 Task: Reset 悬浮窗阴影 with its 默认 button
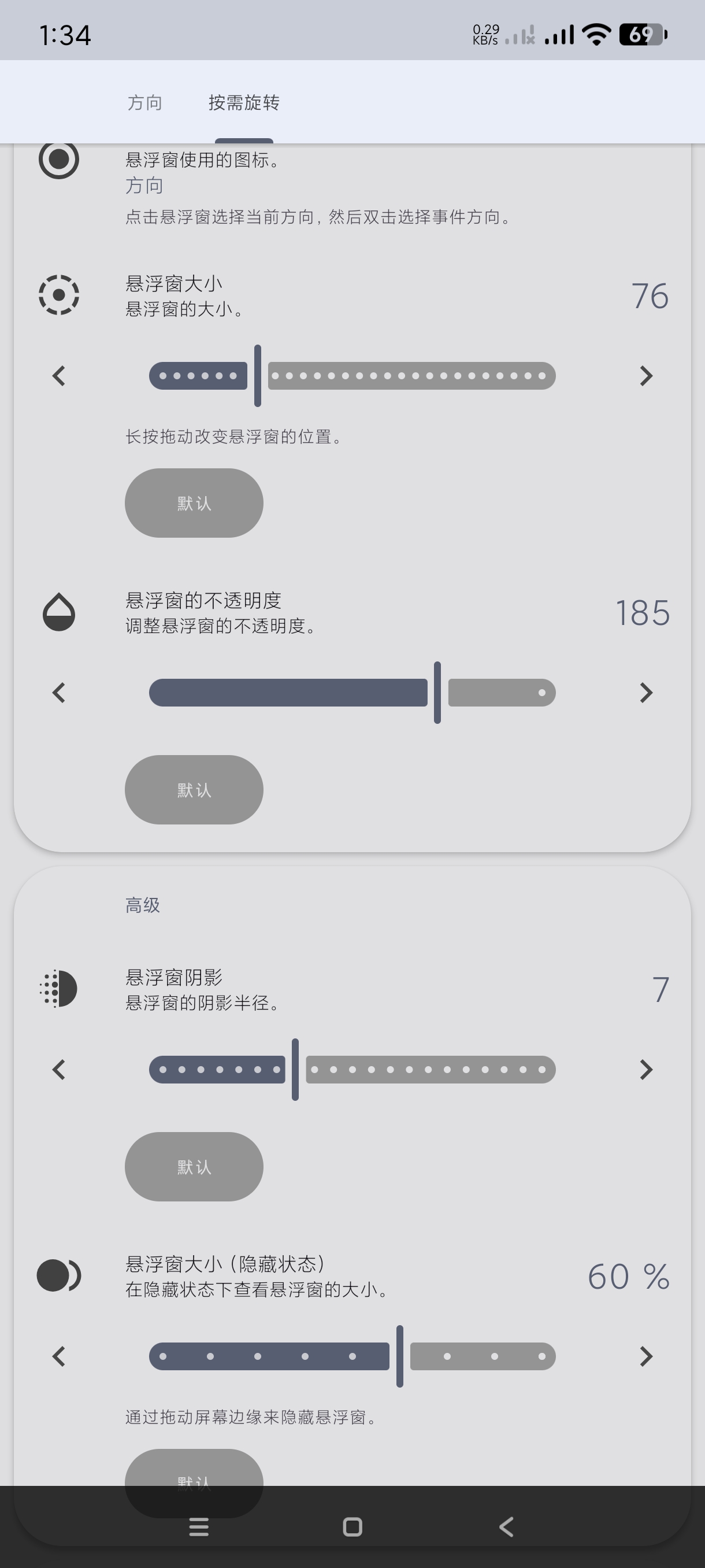pyautogui.click(x=194, y=1166)
